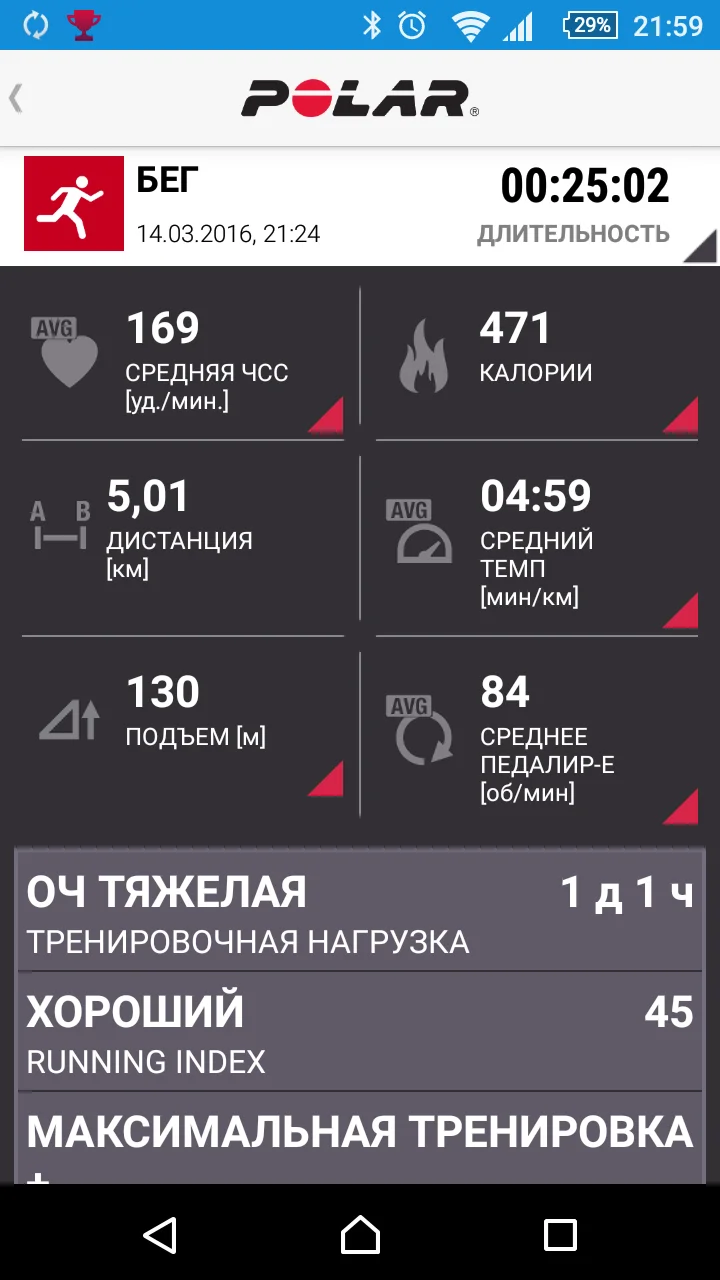Viewport: 720px width, 1280px height.
Task: Open the Максимальная тренировка benefit row
Action: coord(361,1139)
